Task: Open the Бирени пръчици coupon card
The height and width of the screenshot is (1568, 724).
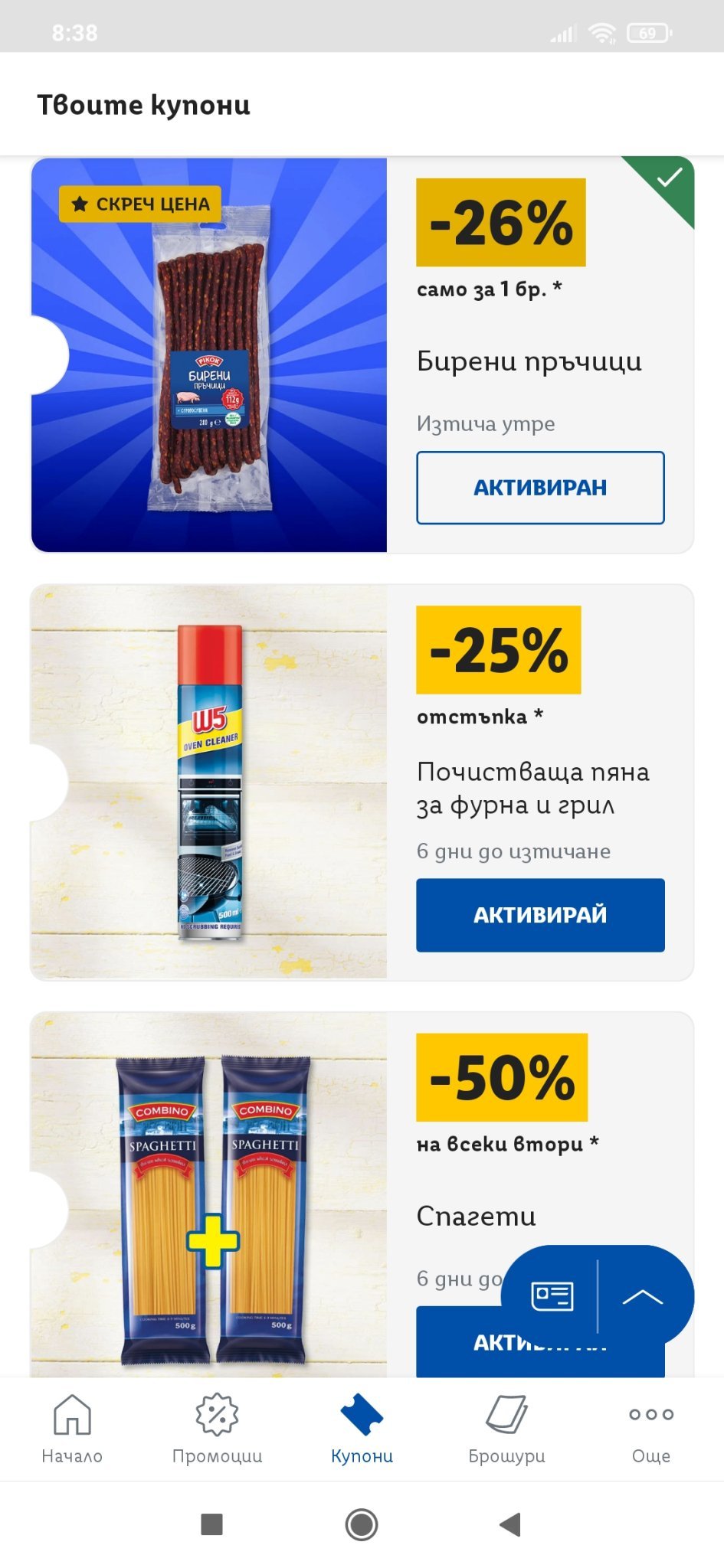Action: (x=208, y=354)
